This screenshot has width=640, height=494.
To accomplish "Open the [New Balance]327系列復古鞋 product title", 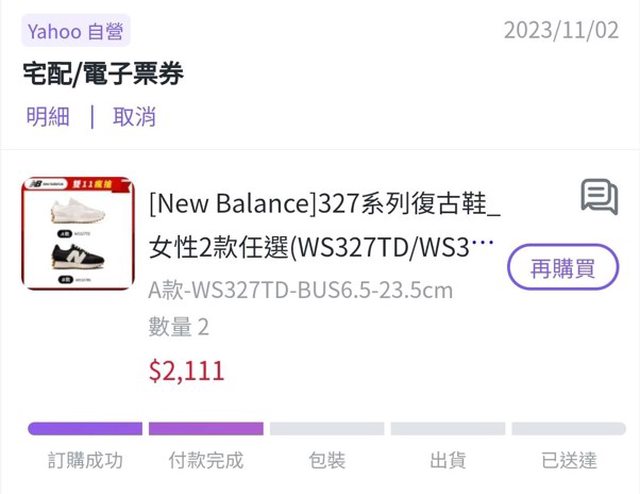I will click(323, 223).
